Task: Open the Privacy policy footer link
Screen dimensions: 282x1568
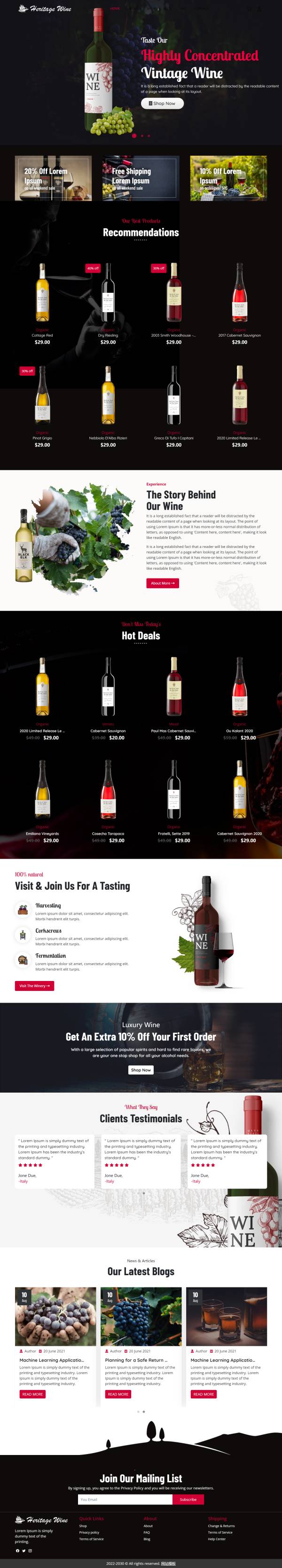Action: (89, 1532)
